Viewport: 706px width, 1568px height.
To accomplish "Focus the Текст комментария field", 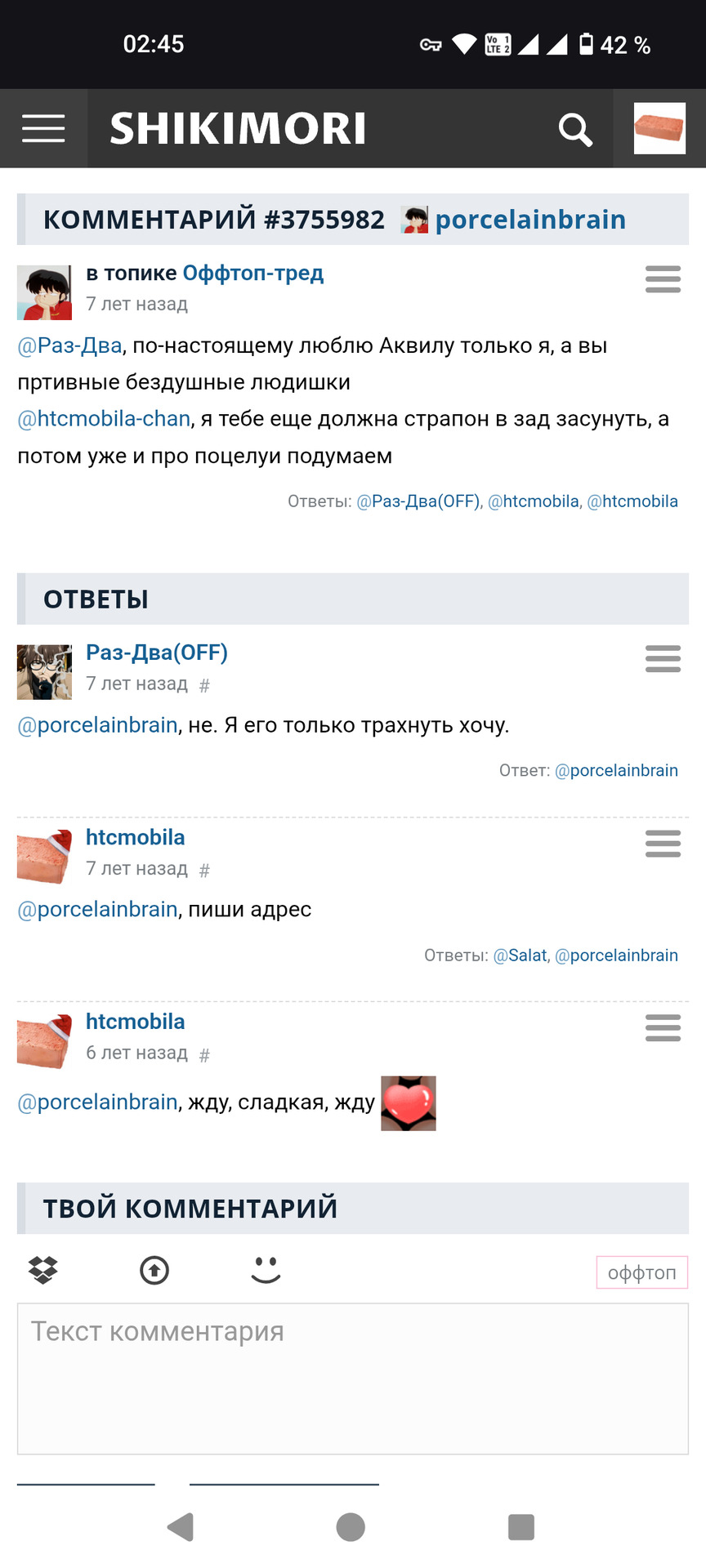I will (352, 1379).
